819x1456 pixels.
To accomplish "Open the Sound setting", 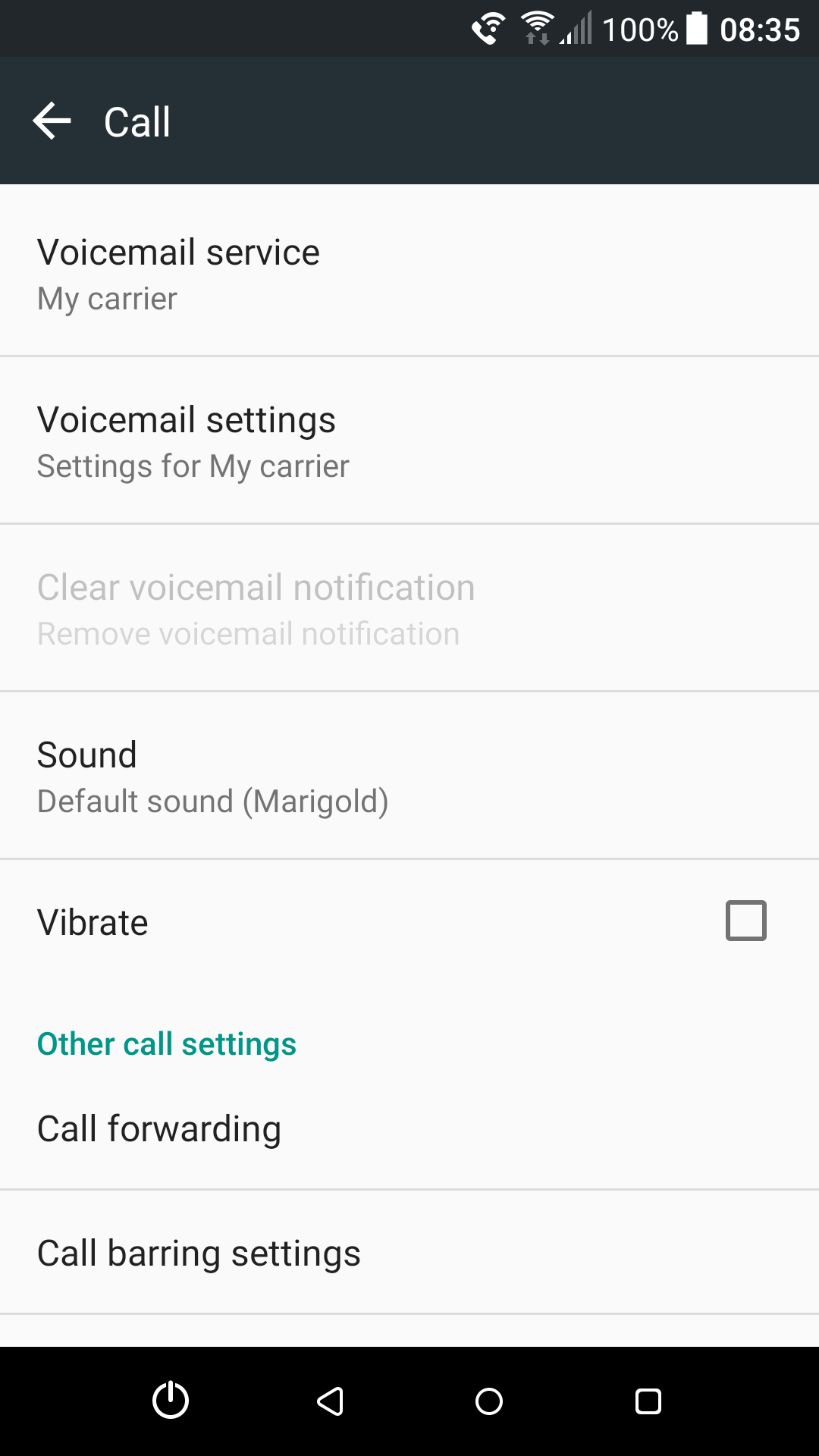I will point(409,775).
